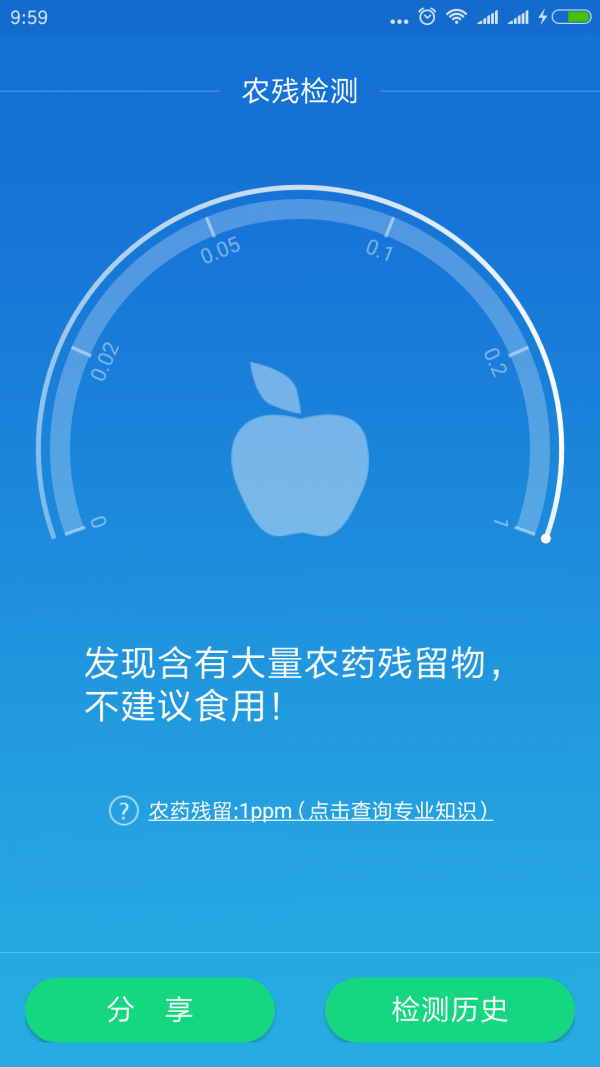
Task: Tap the question mark help icon
Action: pos(123,811)
